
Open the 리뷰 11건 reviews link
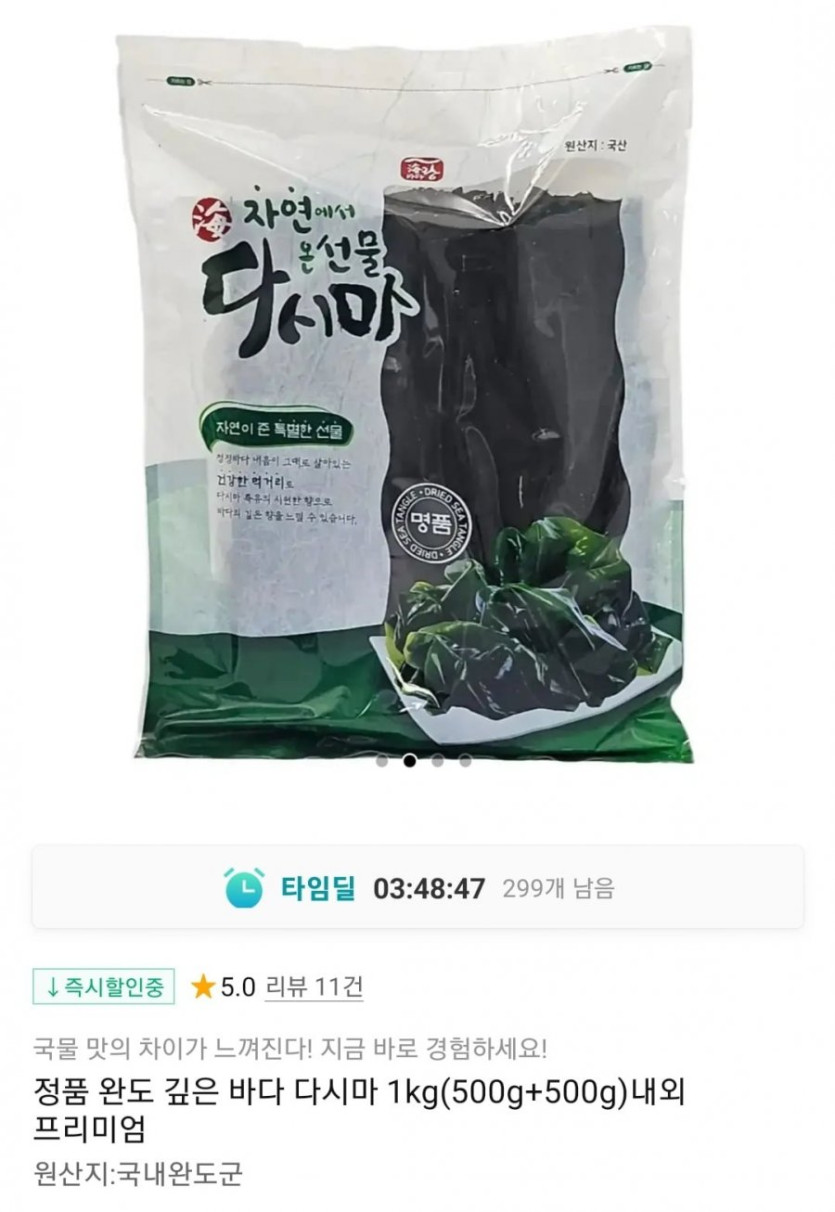[x=313, y=987]
